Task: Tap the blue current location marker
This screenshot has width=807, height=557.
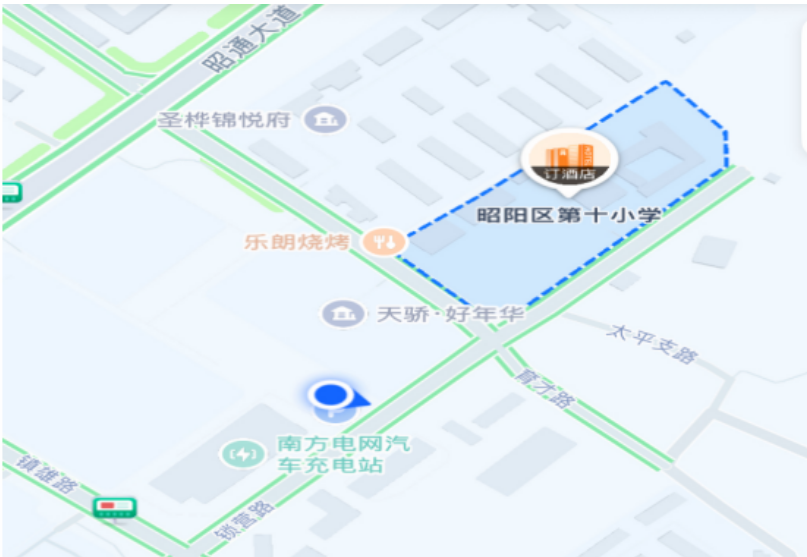Action: click(330, 396)
